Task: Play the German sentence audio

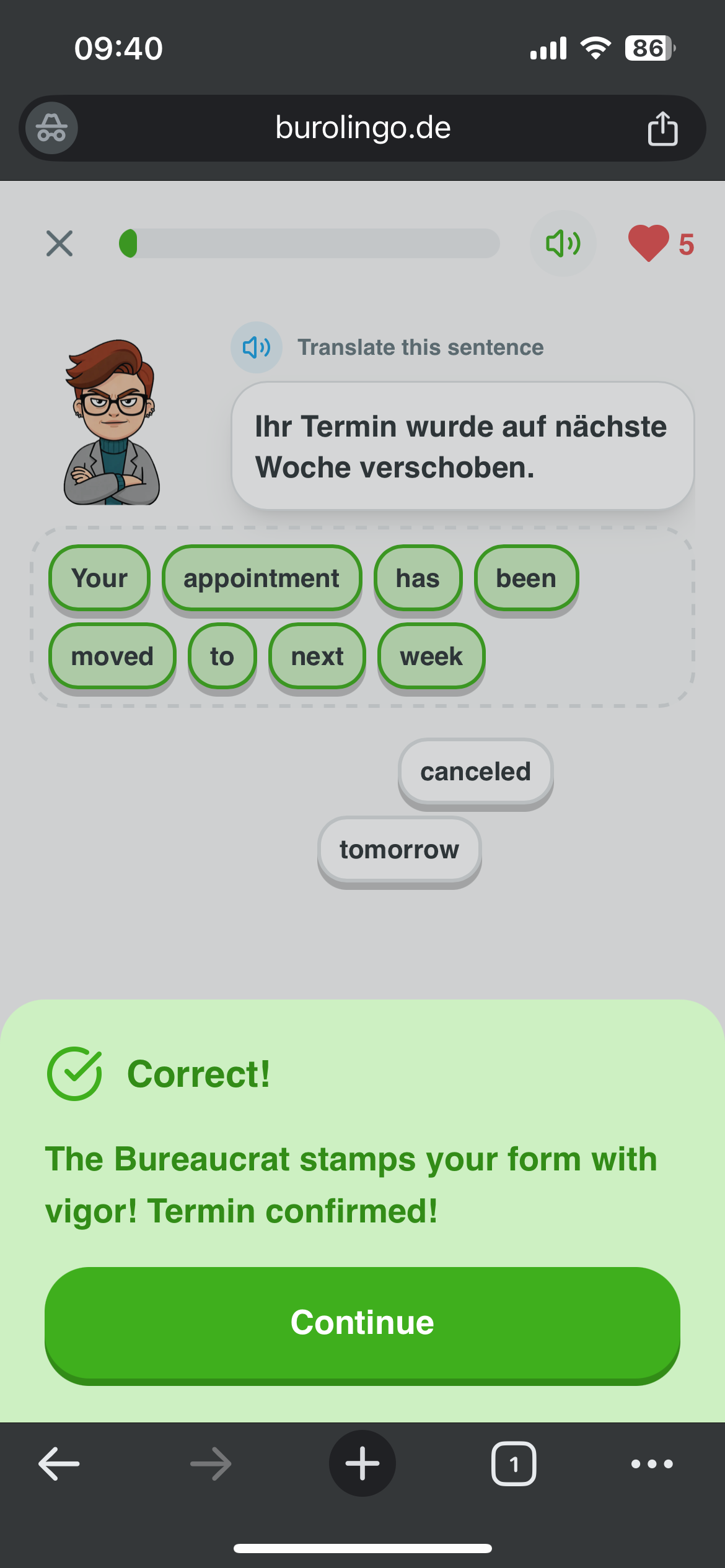Action: coord(257,347)
